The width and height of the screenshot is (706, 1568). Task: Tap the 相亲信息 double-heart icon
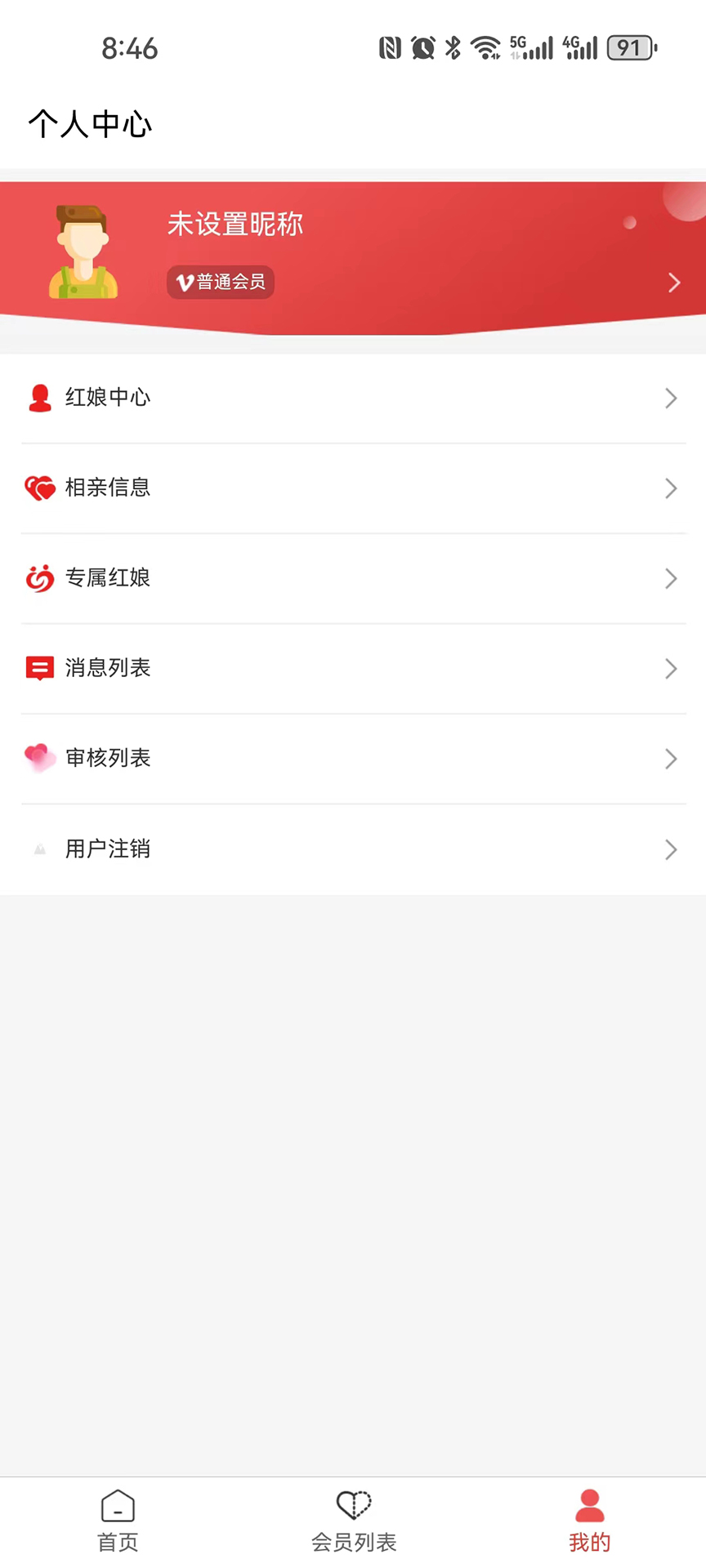39,488
